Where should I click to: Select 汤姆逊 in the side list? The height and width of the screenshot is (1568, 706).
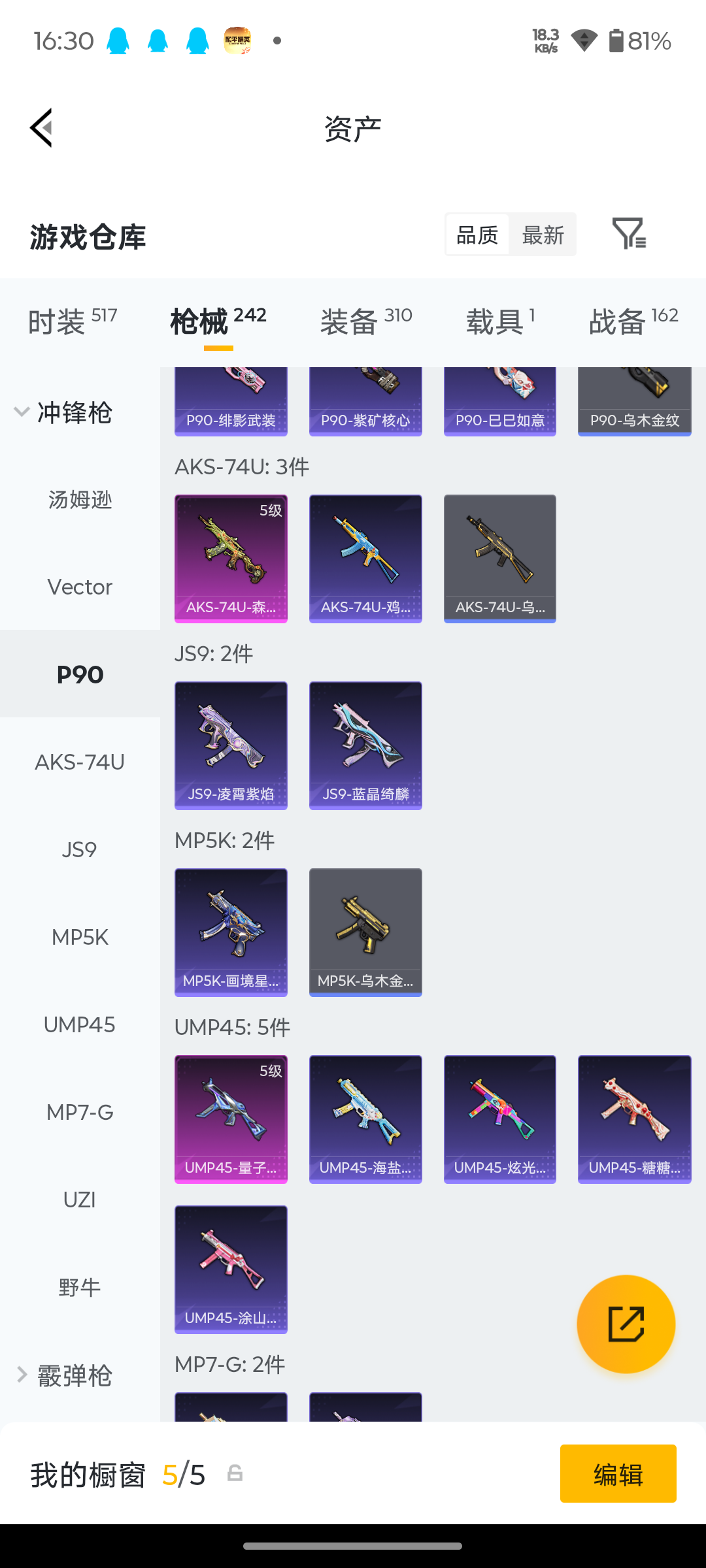(80, 499)
